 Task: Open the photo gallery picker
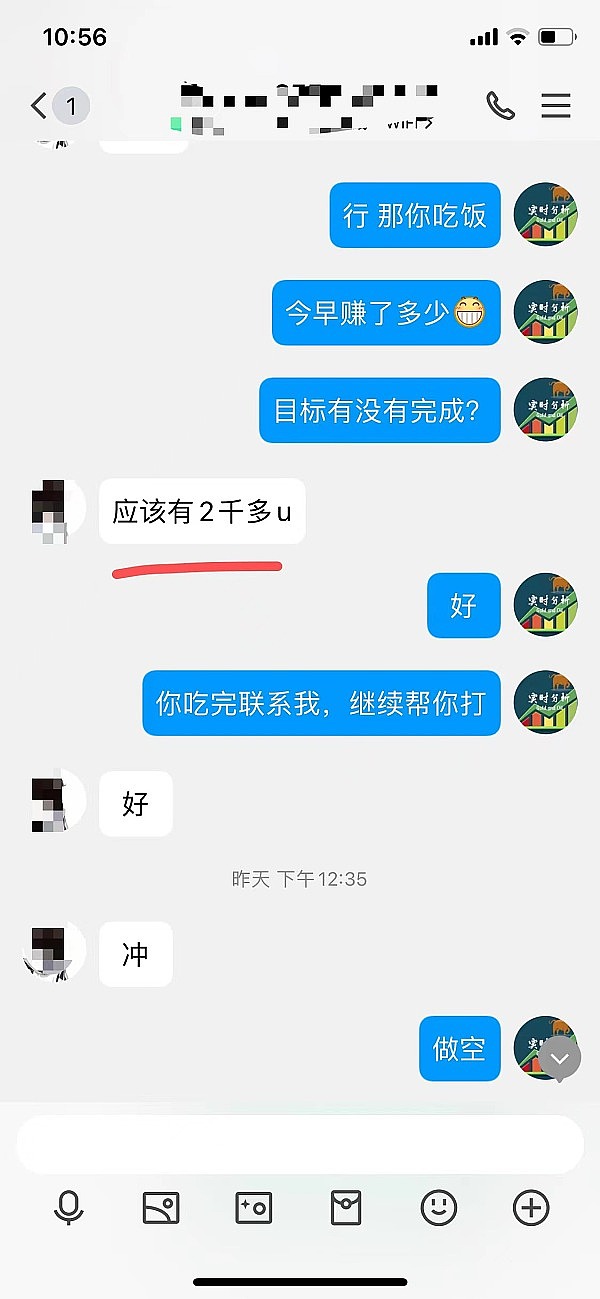coord(160,1208)
